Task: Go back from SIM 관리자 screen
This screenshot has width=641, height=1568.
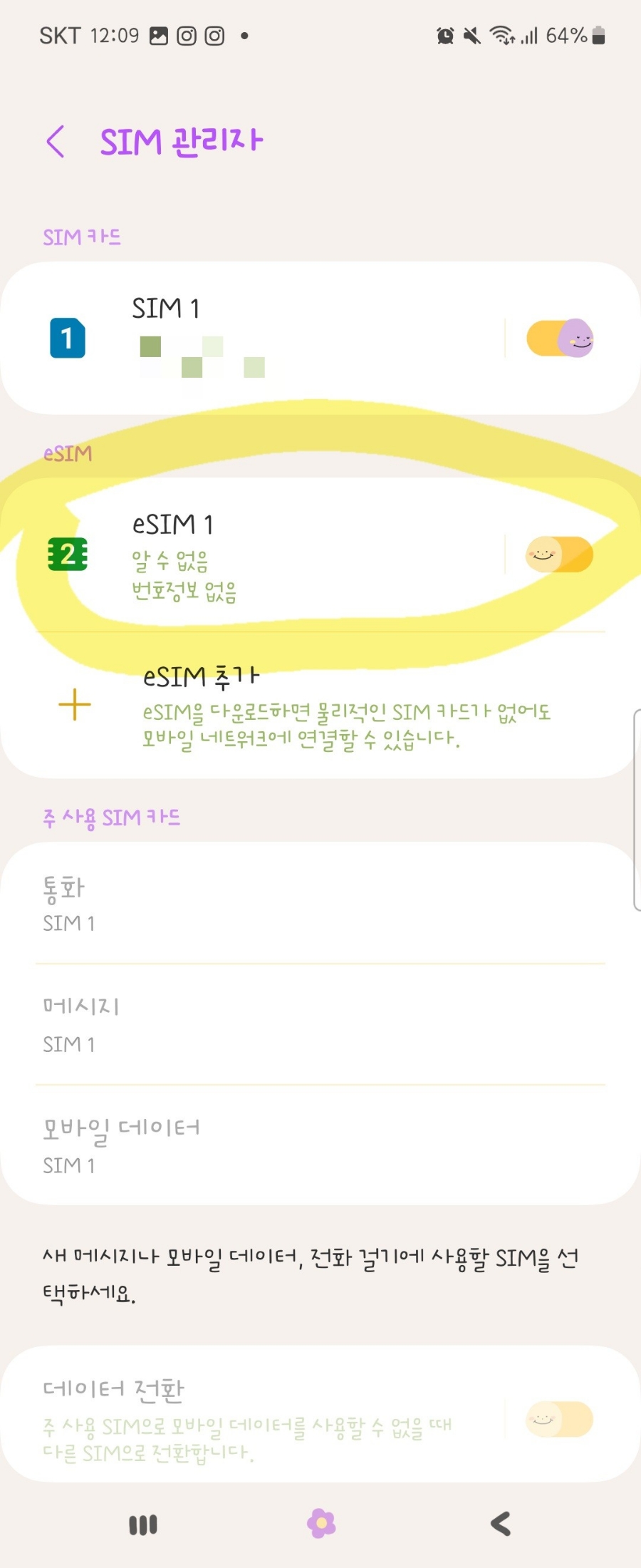Action: pyautogui.click(x=56, y=141)
